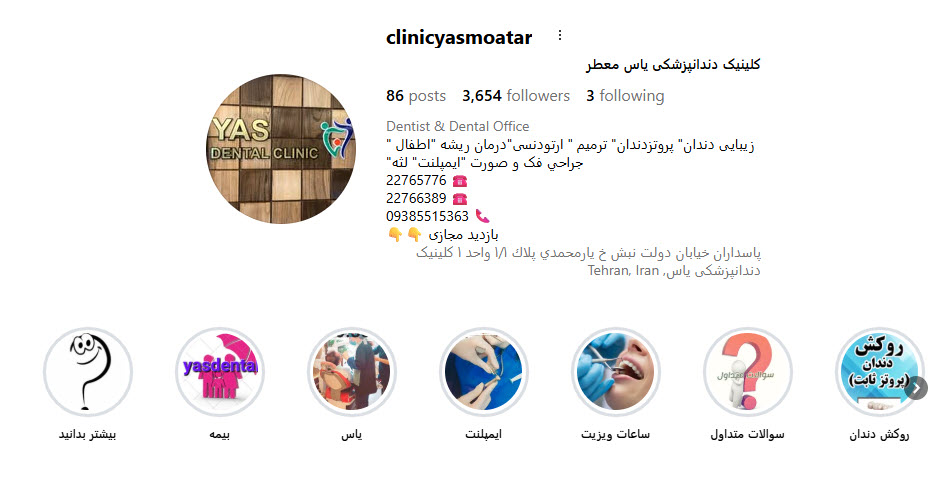Show more highlights with the next arrow
This screenshot has height=494, width=934.
click(x=917, y=387)
